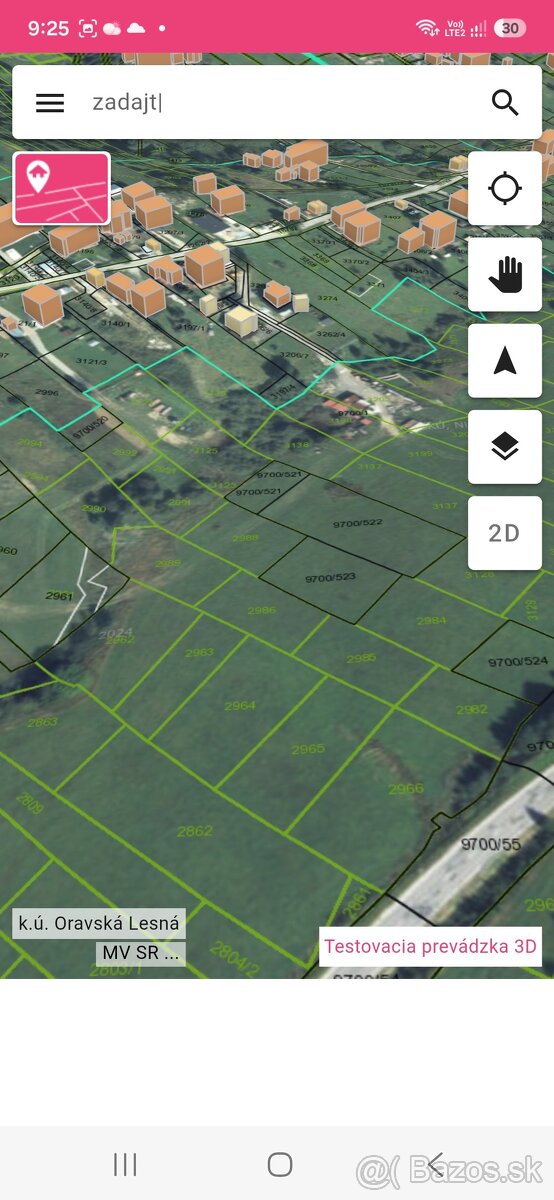Open recent apps from navigation bar

pyautogui.click(x=125, y=1164)
